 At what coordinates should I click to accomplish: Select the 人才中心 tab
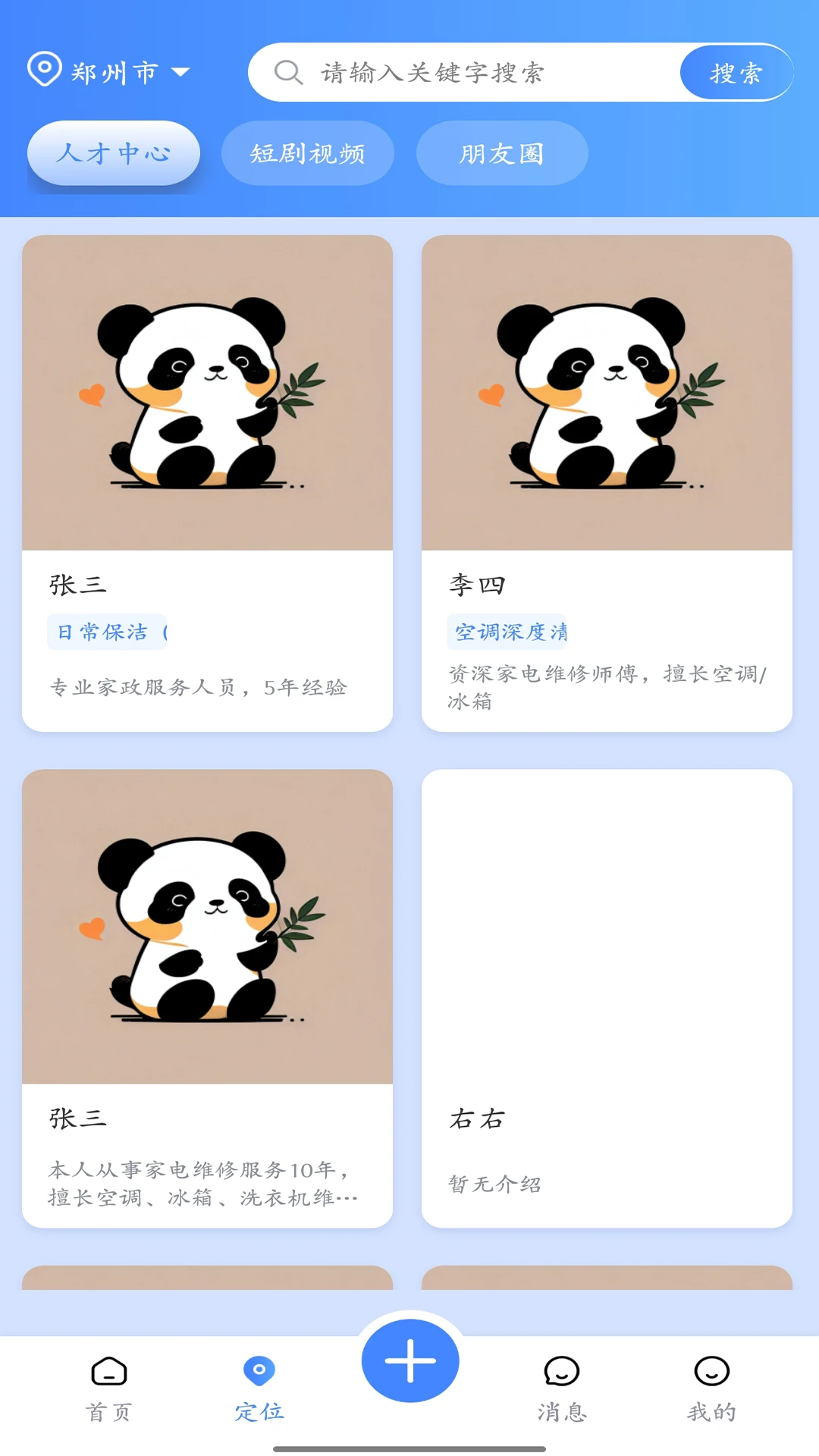(x=114, y=153)
